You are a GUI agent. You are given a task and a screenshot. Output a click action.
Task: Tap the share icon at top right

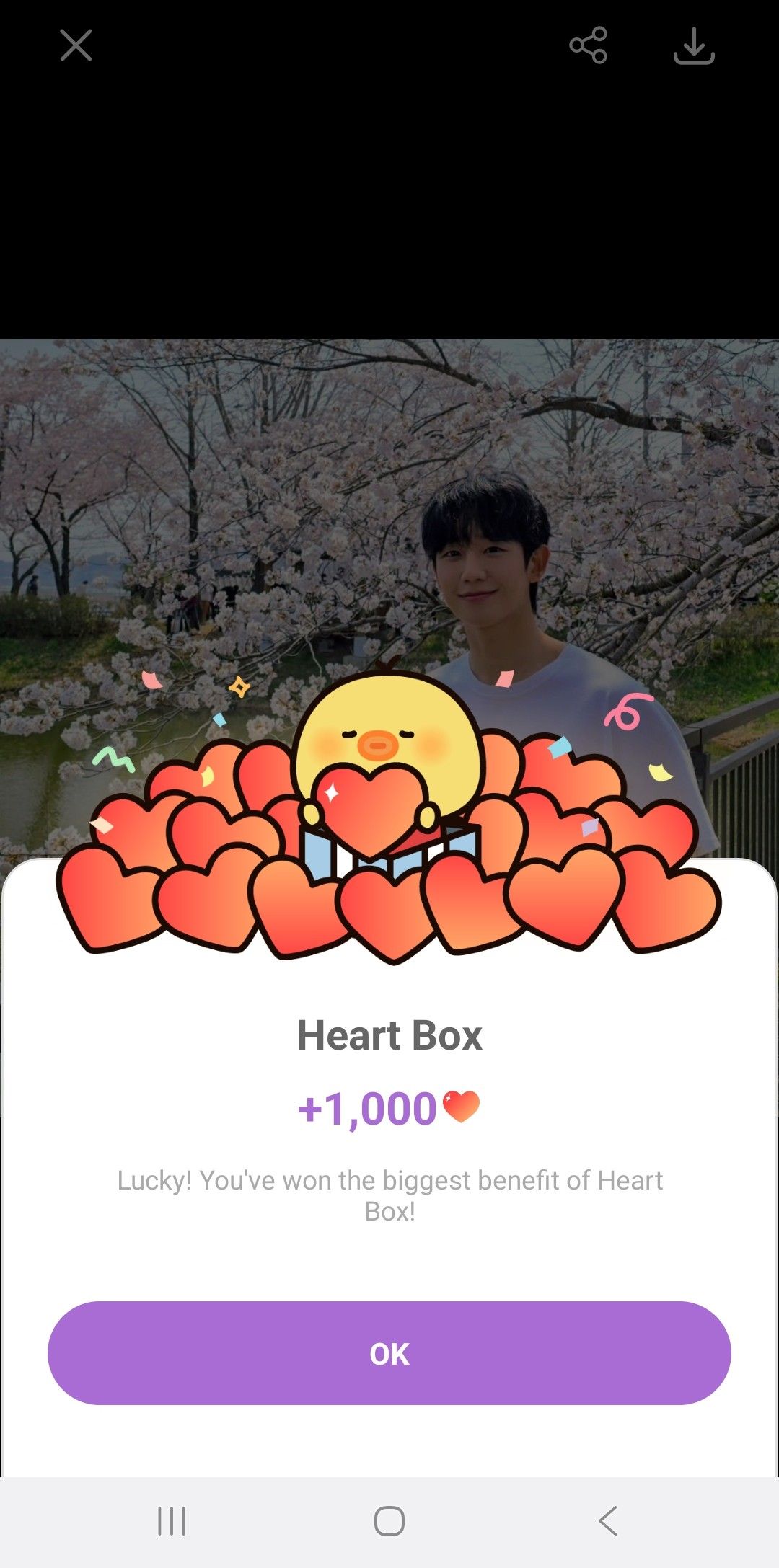pyautogui.click(x=588, y=46)
